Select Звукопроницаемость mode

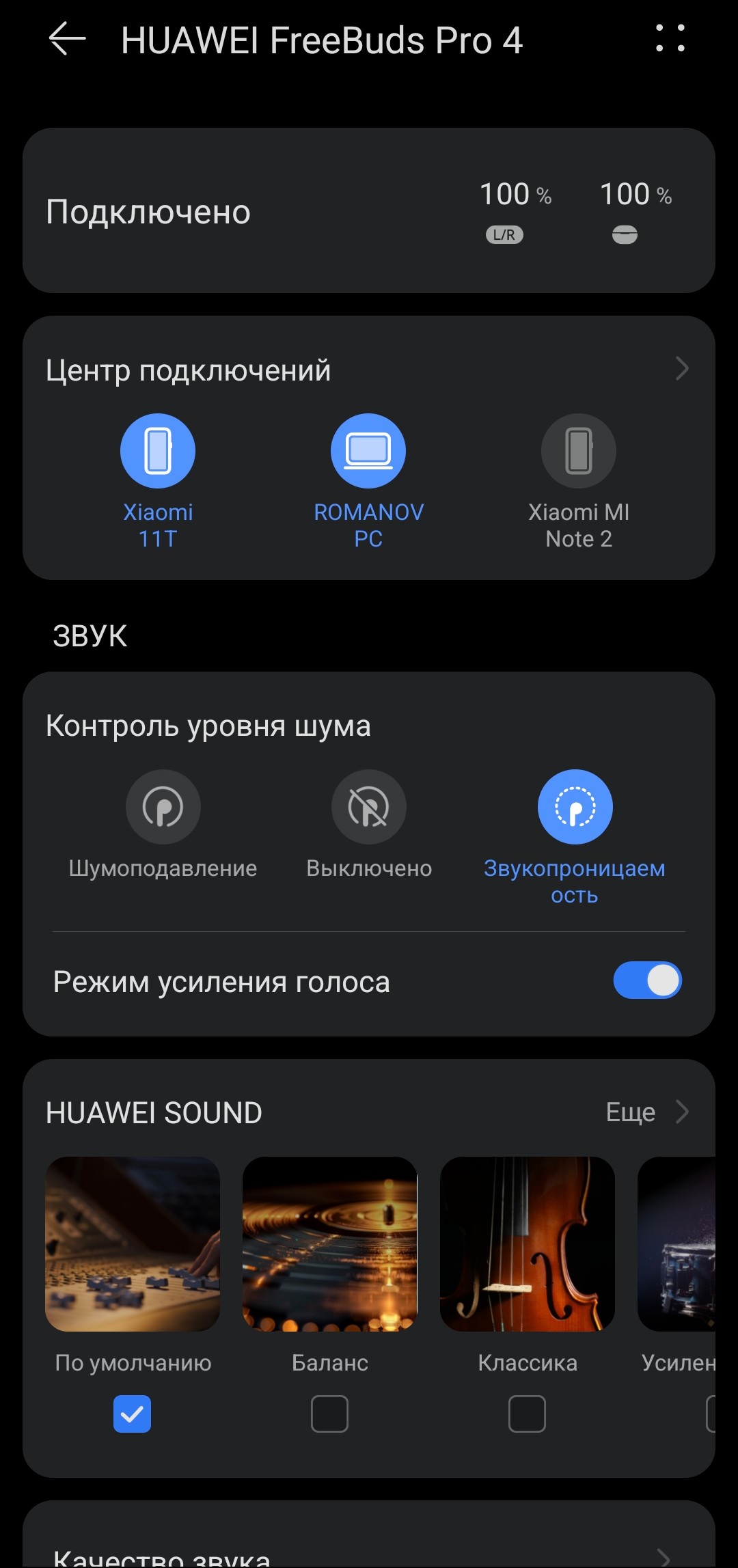[575, 808]
